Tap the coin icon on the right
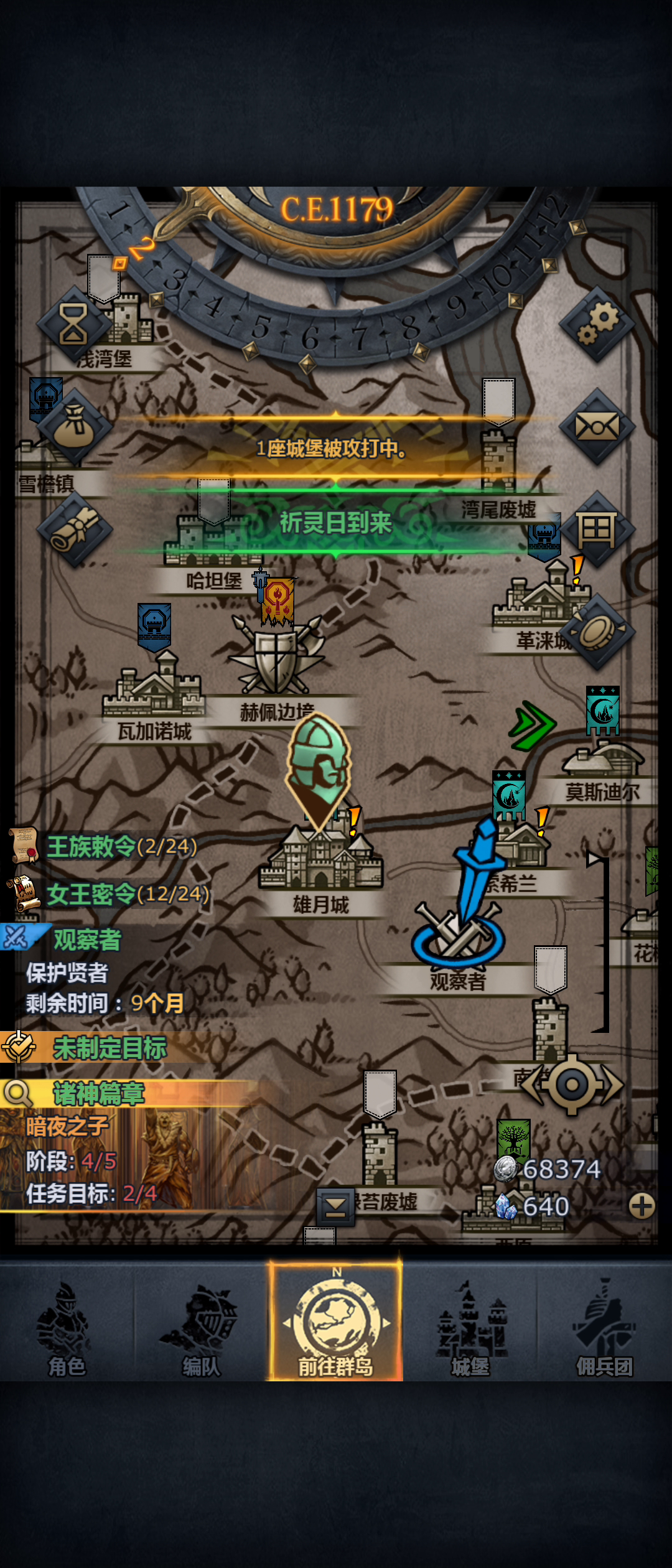This screenshot has width=672, height=1568. pos(597,632)
